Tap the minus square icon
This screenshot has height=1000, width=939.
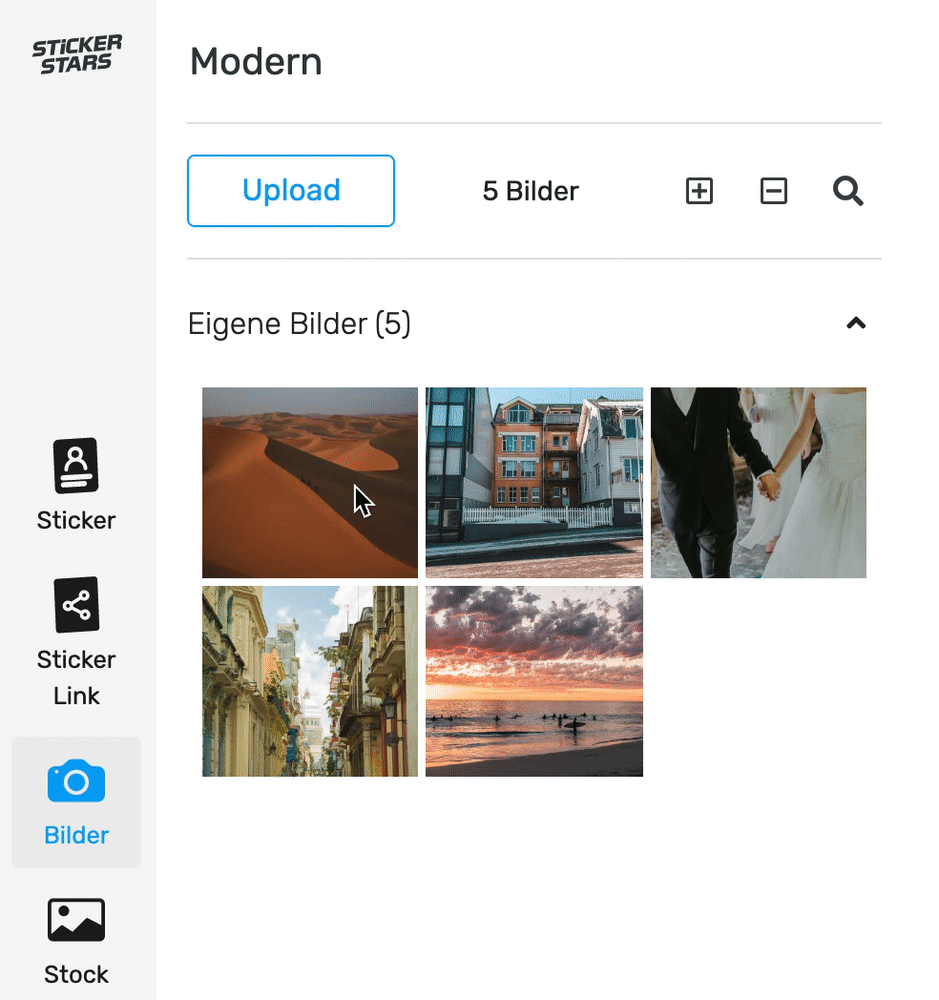773,191
